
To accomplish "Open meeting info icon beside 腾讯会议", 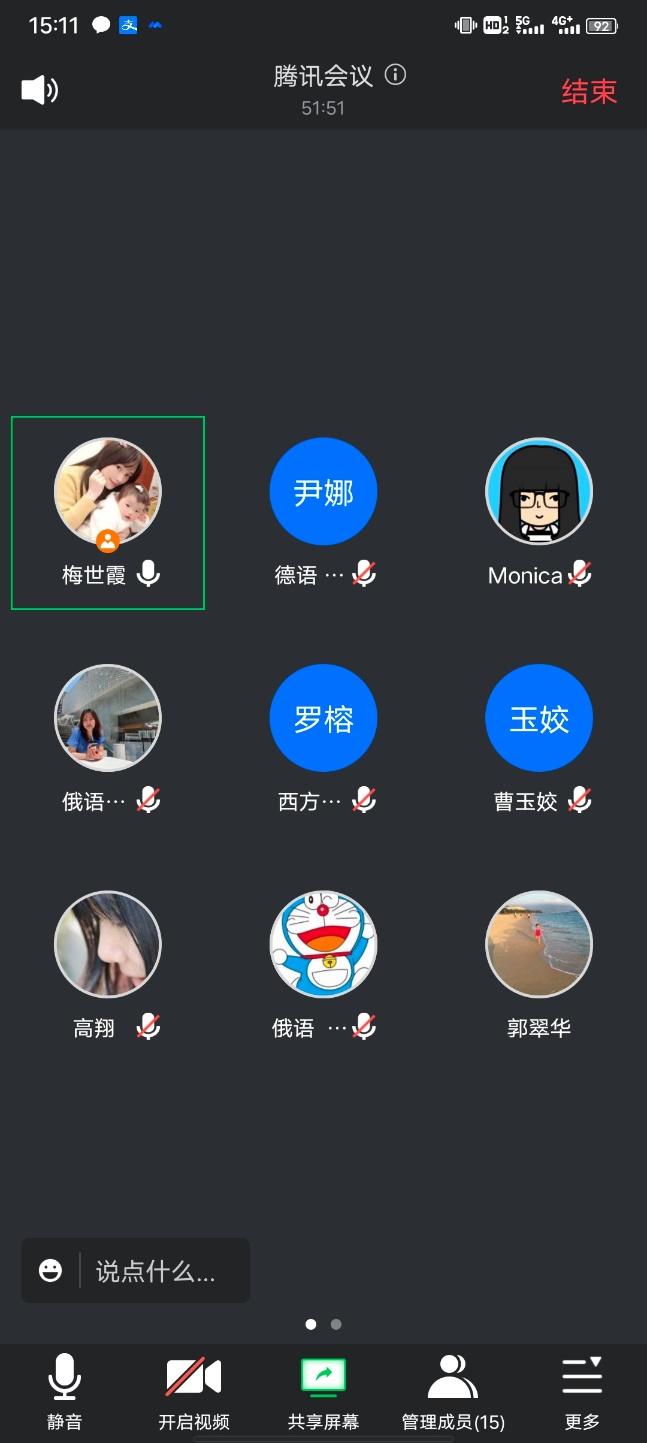I will pyautogui.click(x=396, y=75).
